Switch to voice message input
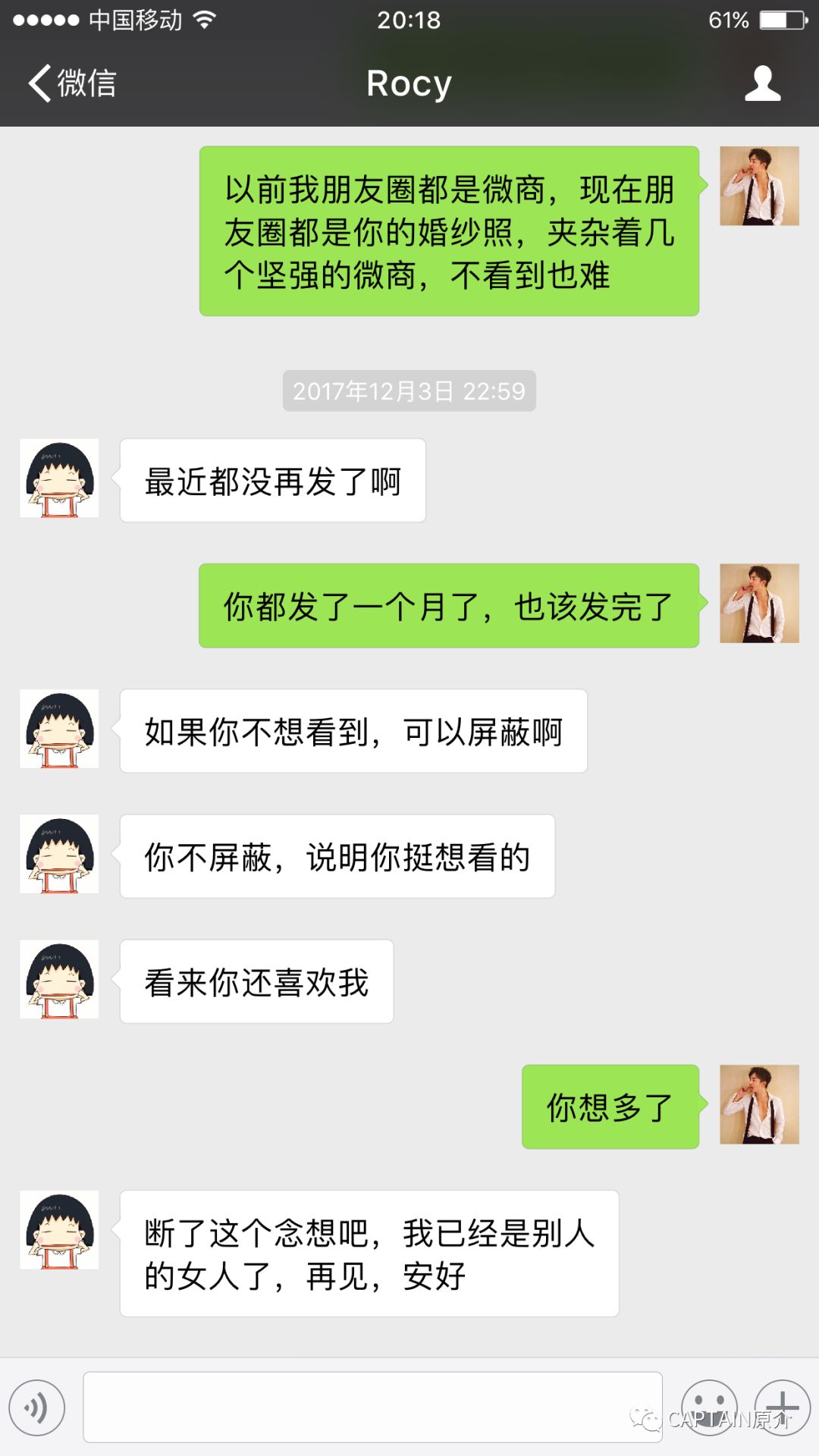This screenshot has width=819, height=1456. (x=36, y=1408)
